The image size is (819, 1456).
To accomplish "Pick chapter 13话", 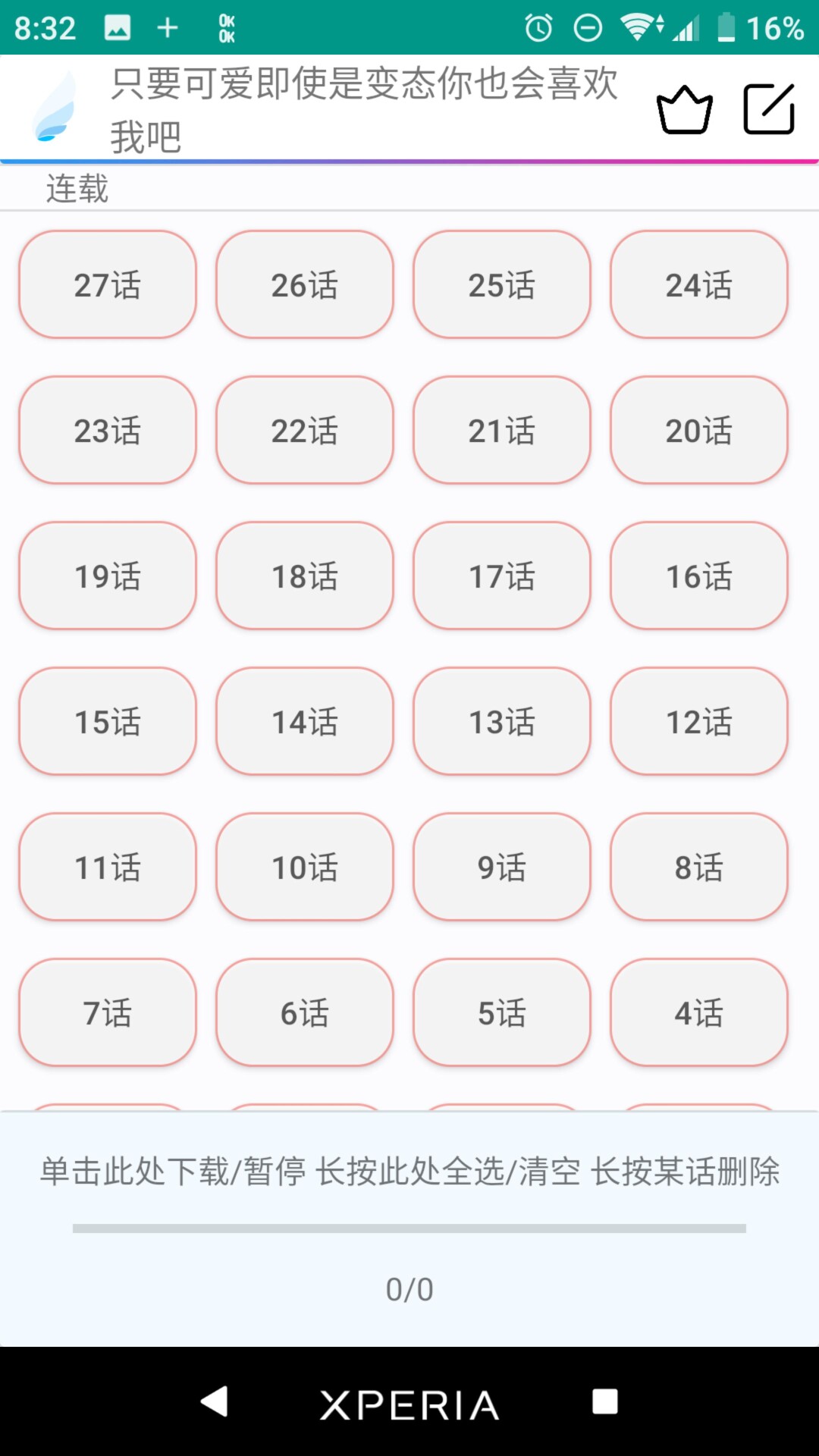I will click(x=502, y=722).
